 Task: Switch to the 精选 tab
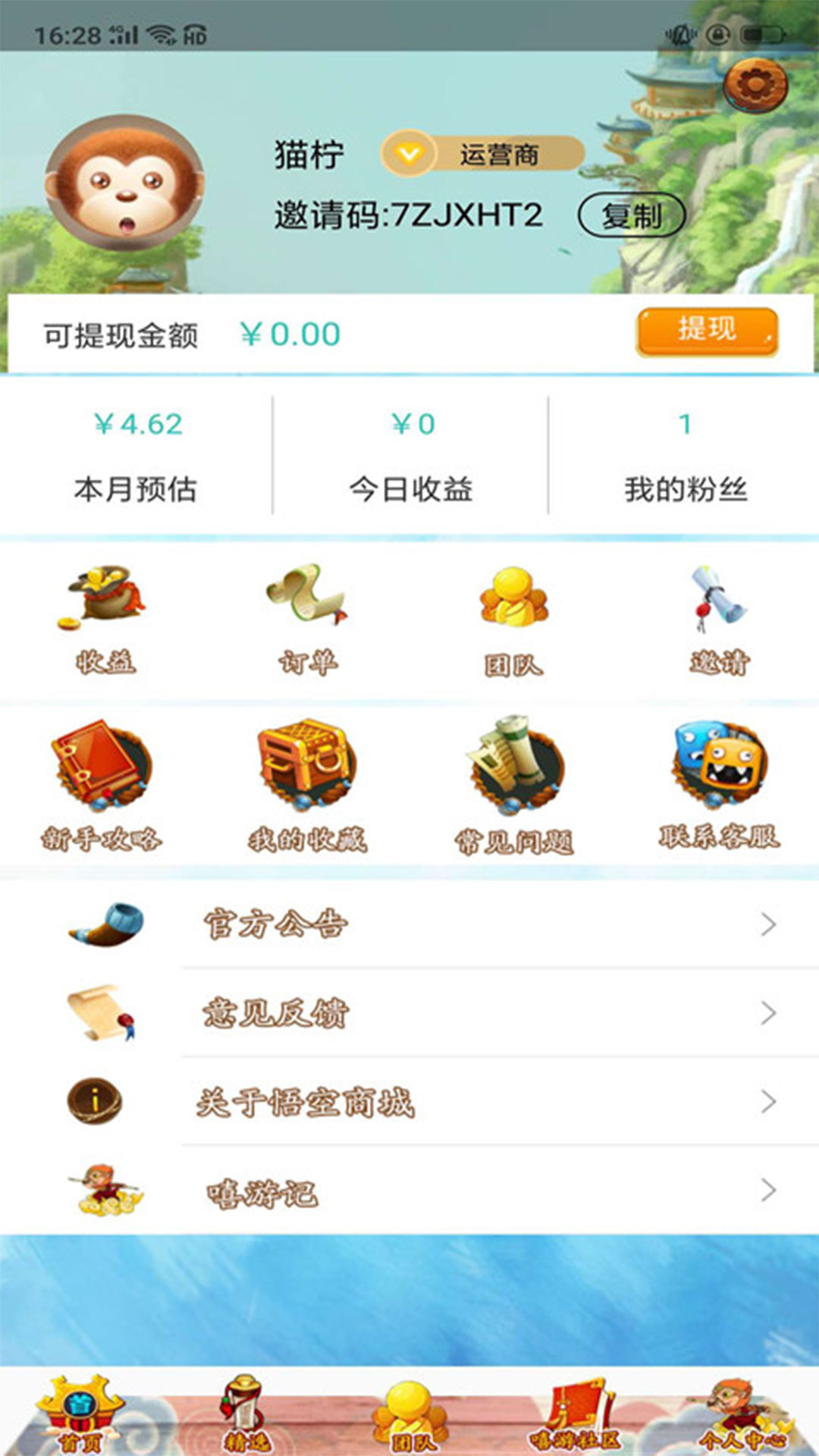(x=245, y=1414)
